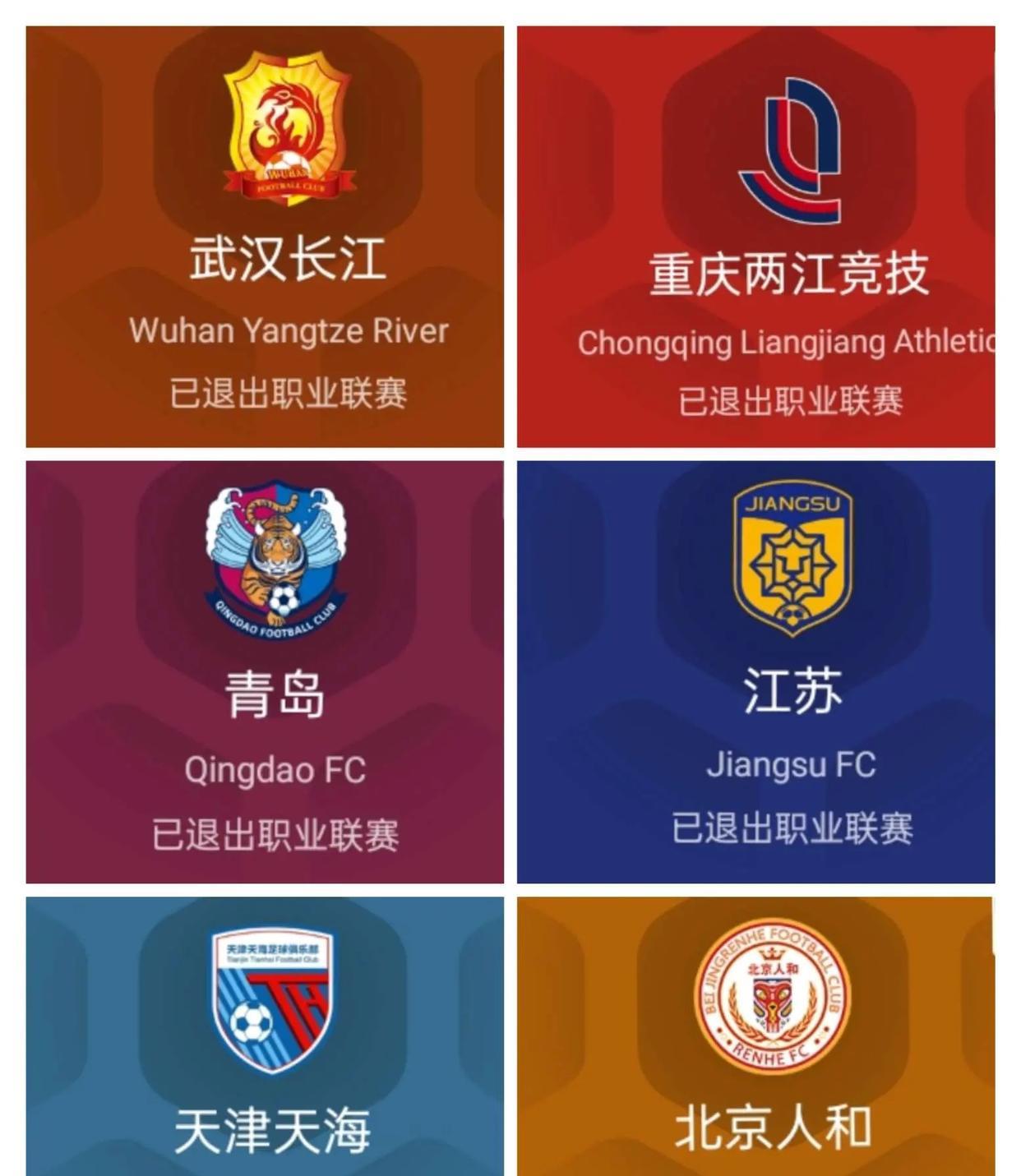Screen dimensions: 1021x1176
Task: Click Wuhan's 已退出职业联赛 status label
Action: (x=289, y=394)
